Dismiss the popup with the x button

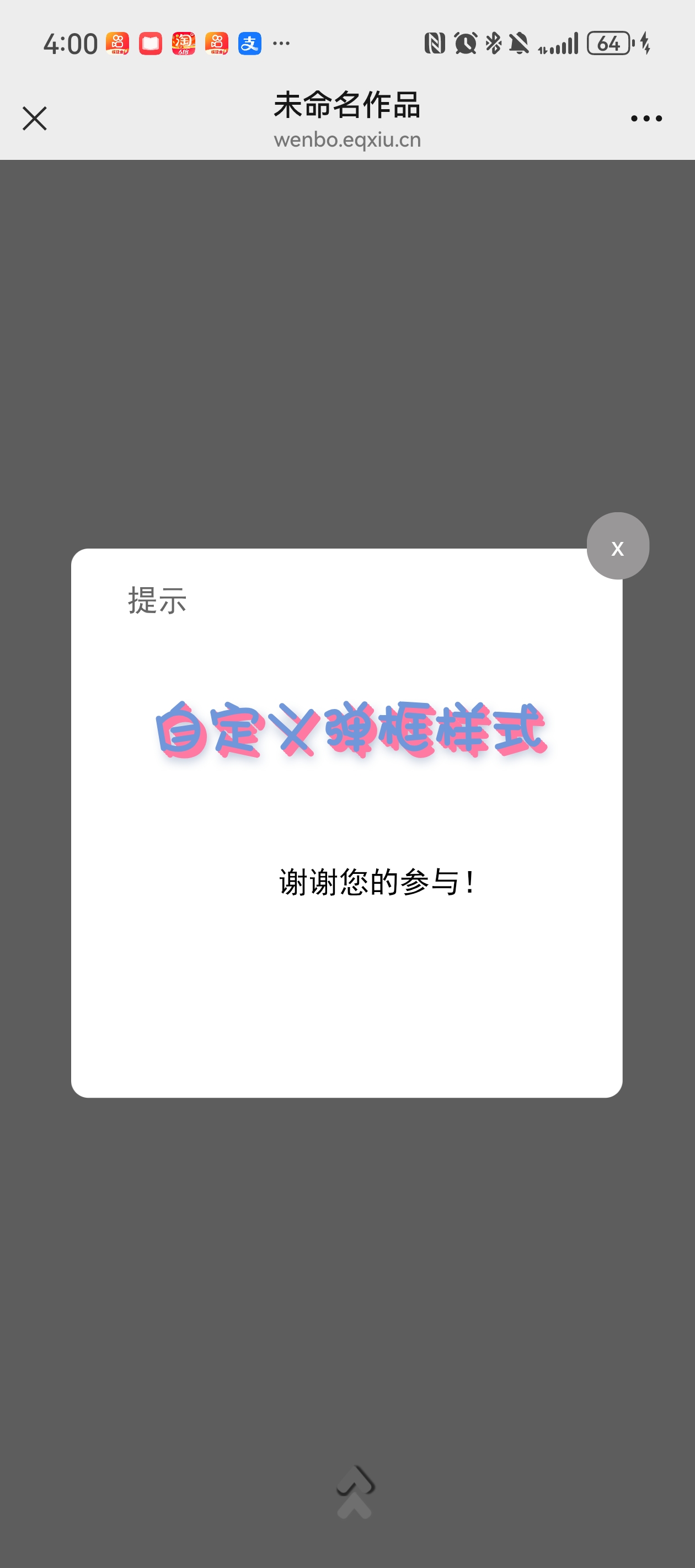pyautogui.click(x=618, y=546)
